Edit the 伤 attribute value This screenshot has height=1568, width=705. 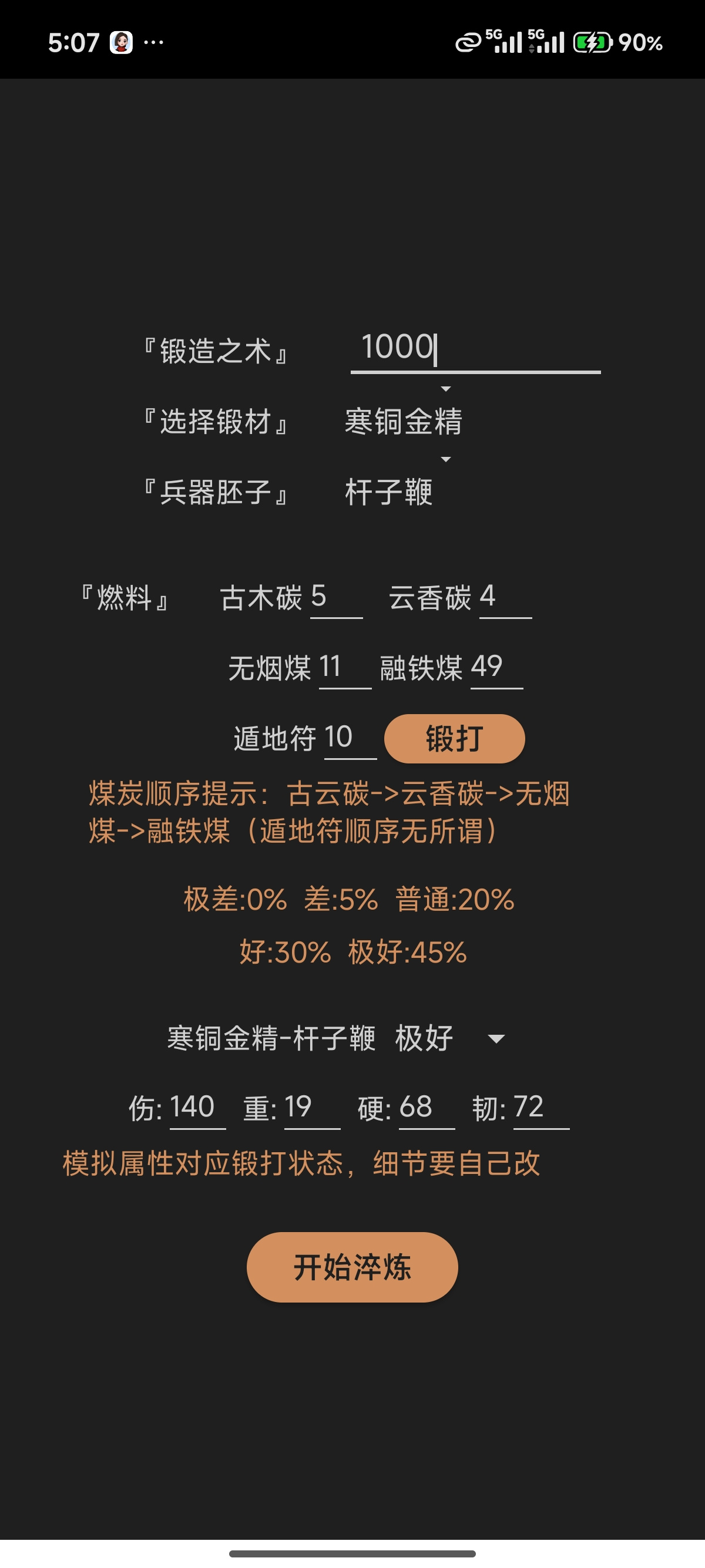(198, 1108)
